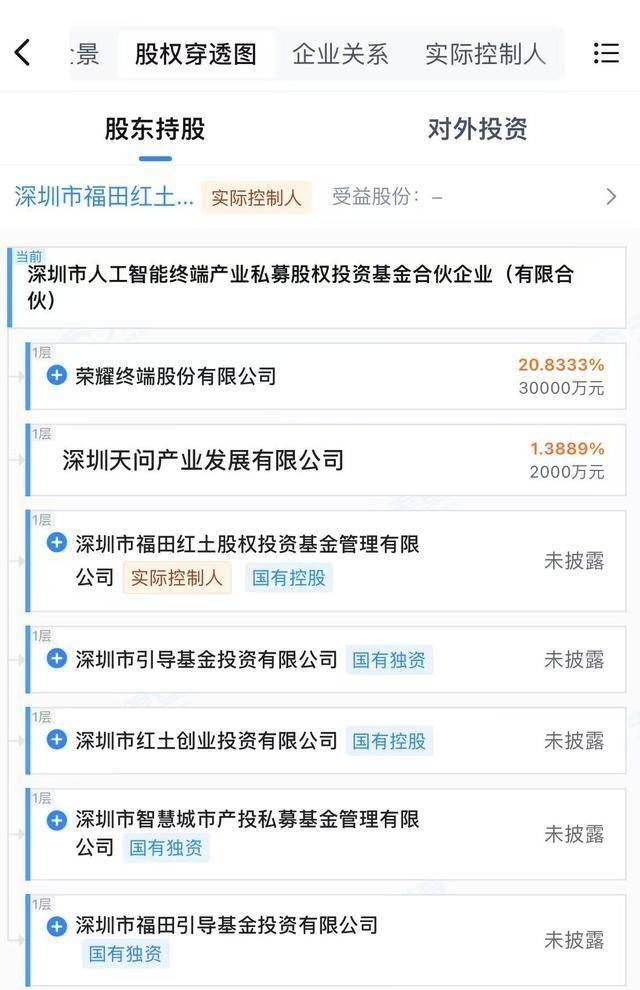Expand 深圳市福田红土股权投资基金管理有限公司 node

pos(57,543)
